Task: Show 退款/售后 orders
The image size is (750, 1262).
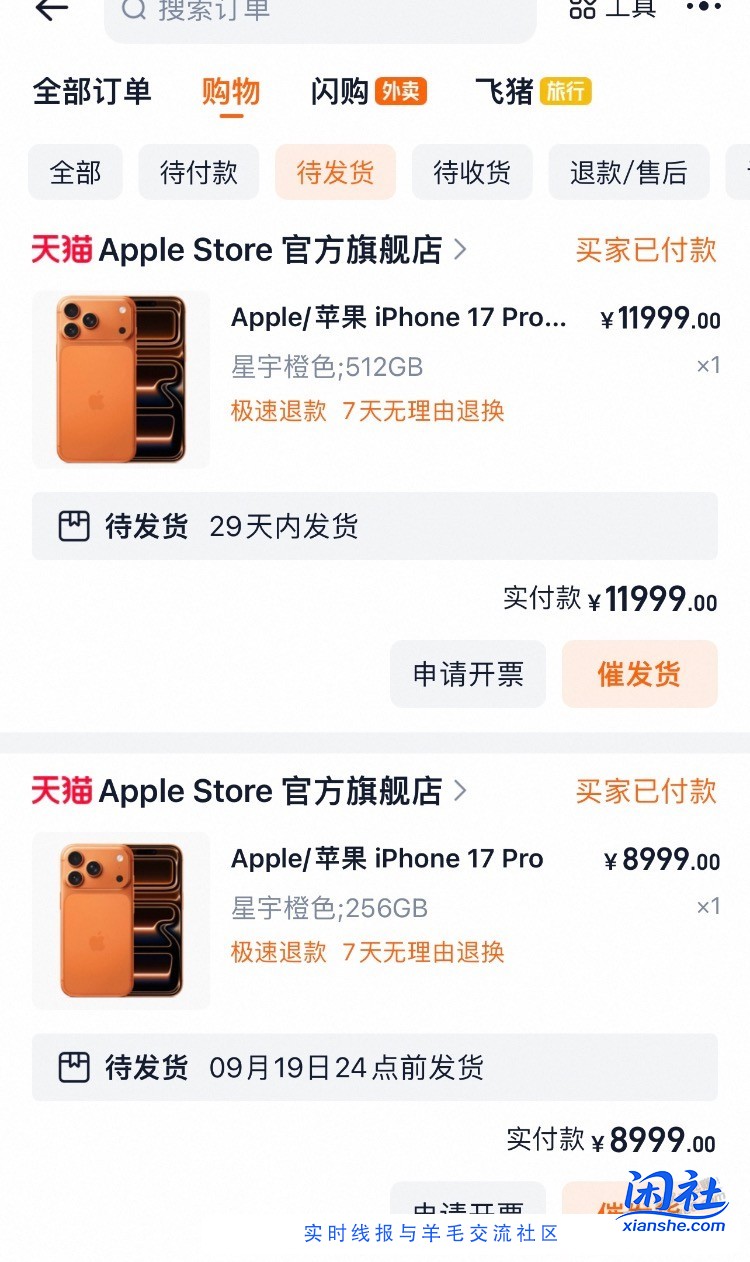Action: click(628, 172)
